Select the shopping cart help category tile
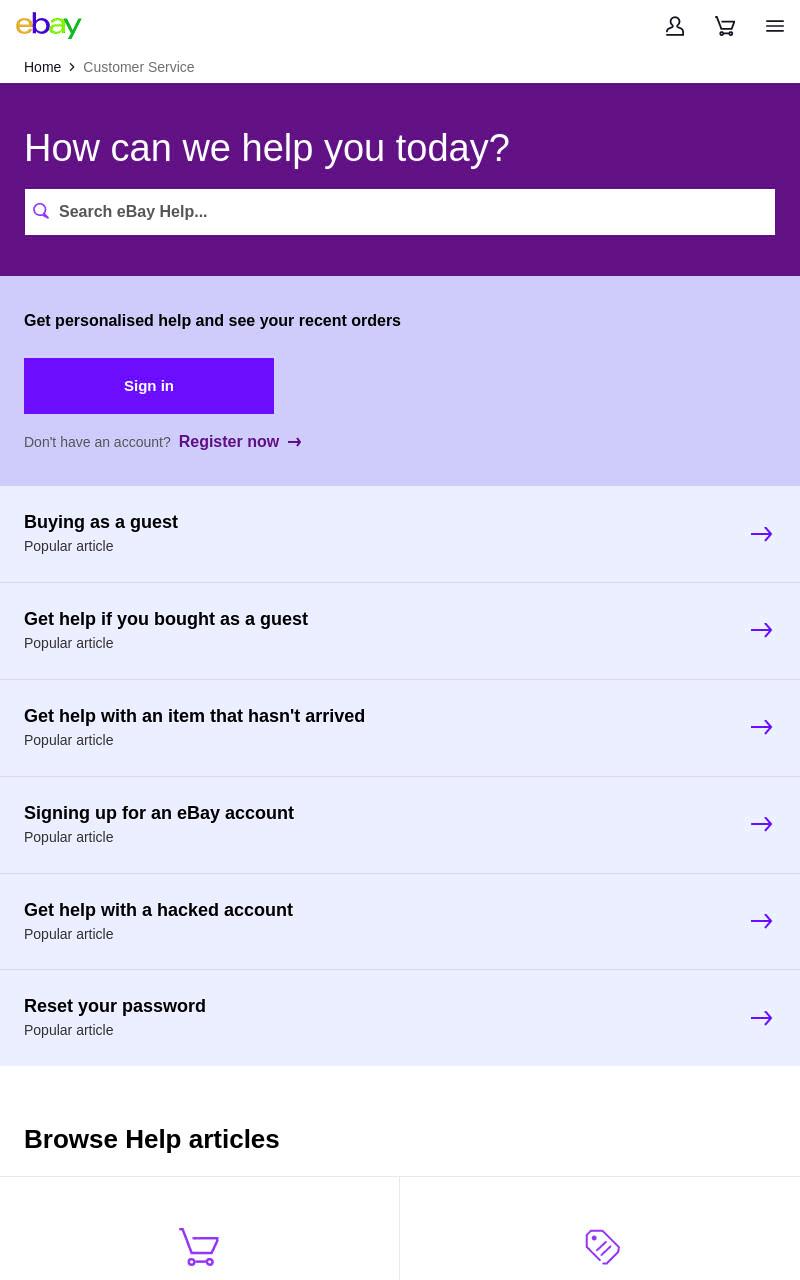 [199, 1229]
